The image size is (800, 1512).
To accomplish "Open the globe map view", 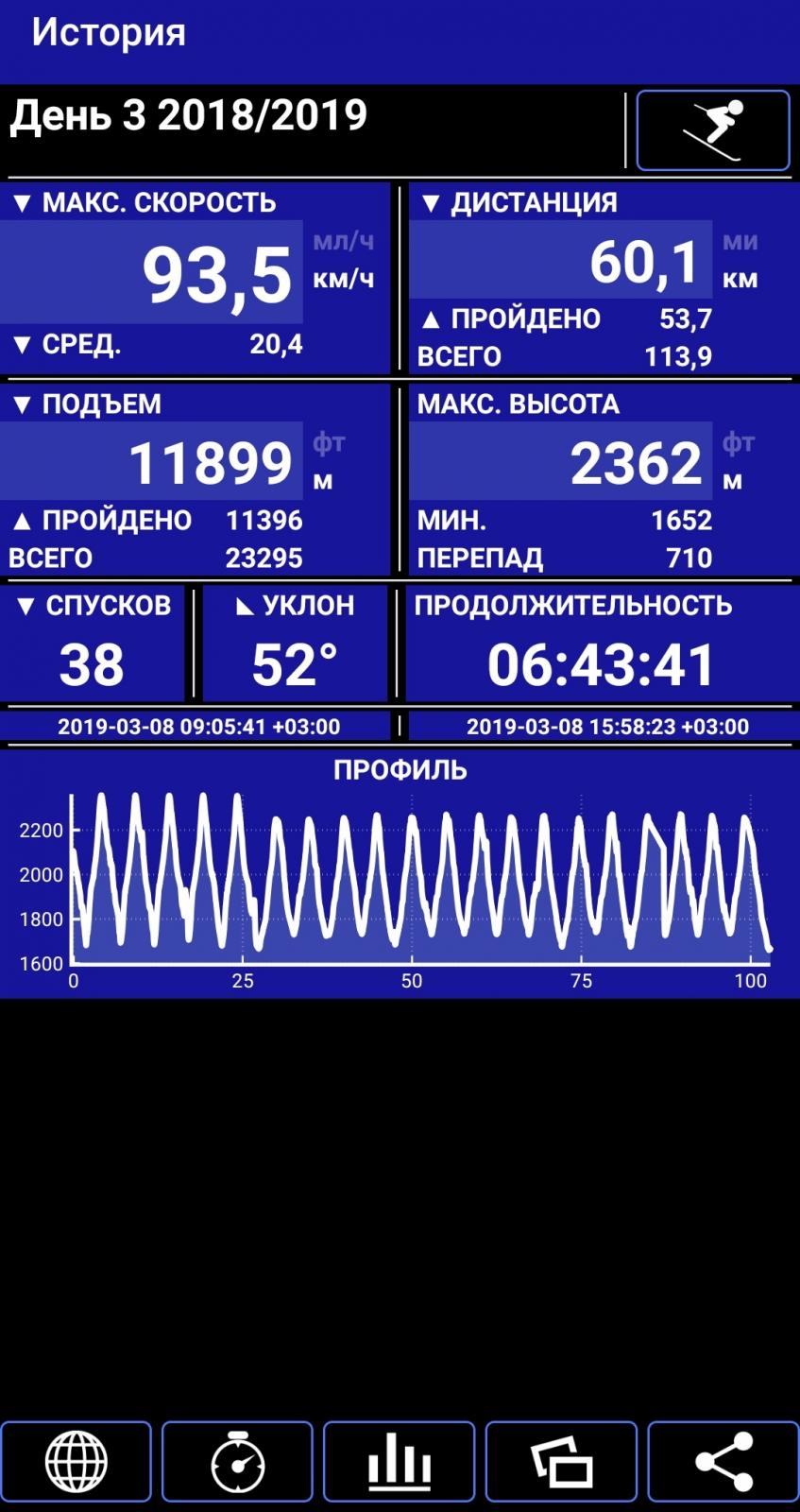I will [77, 1461].
